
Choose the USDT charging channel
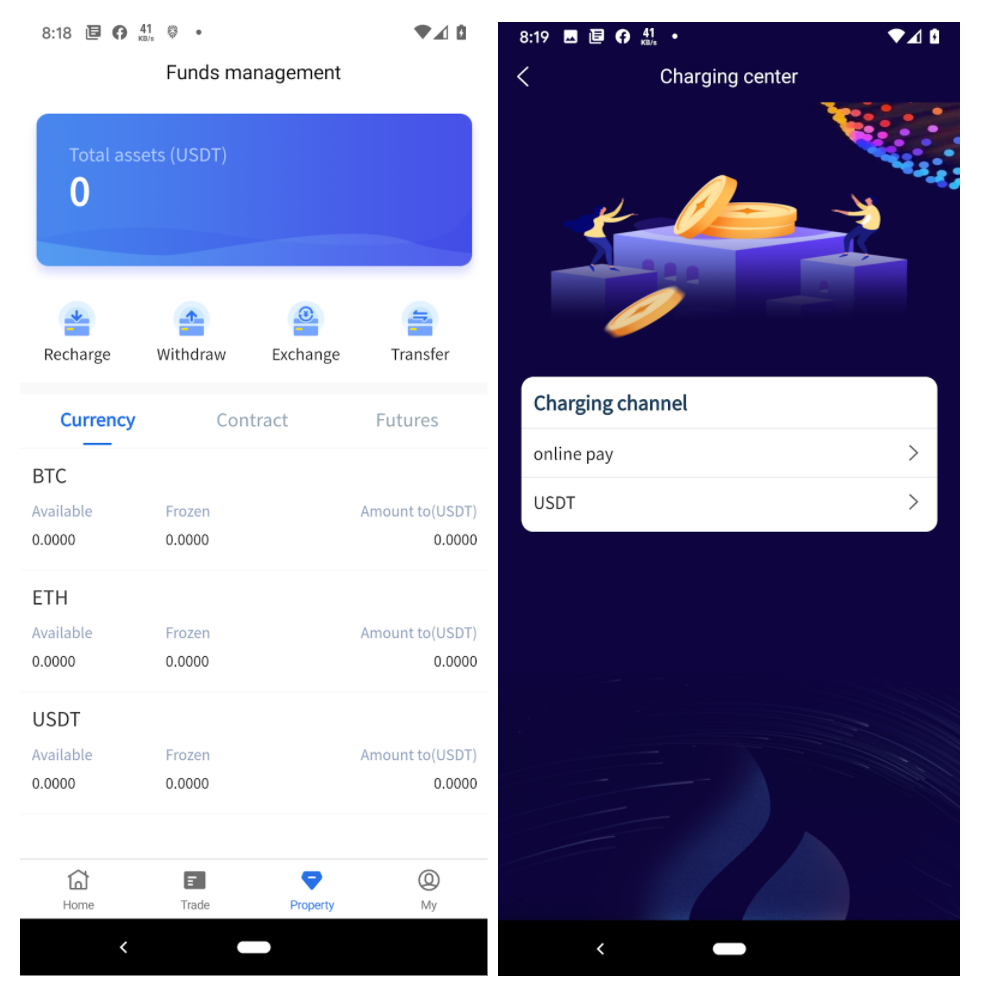point(728,503)
